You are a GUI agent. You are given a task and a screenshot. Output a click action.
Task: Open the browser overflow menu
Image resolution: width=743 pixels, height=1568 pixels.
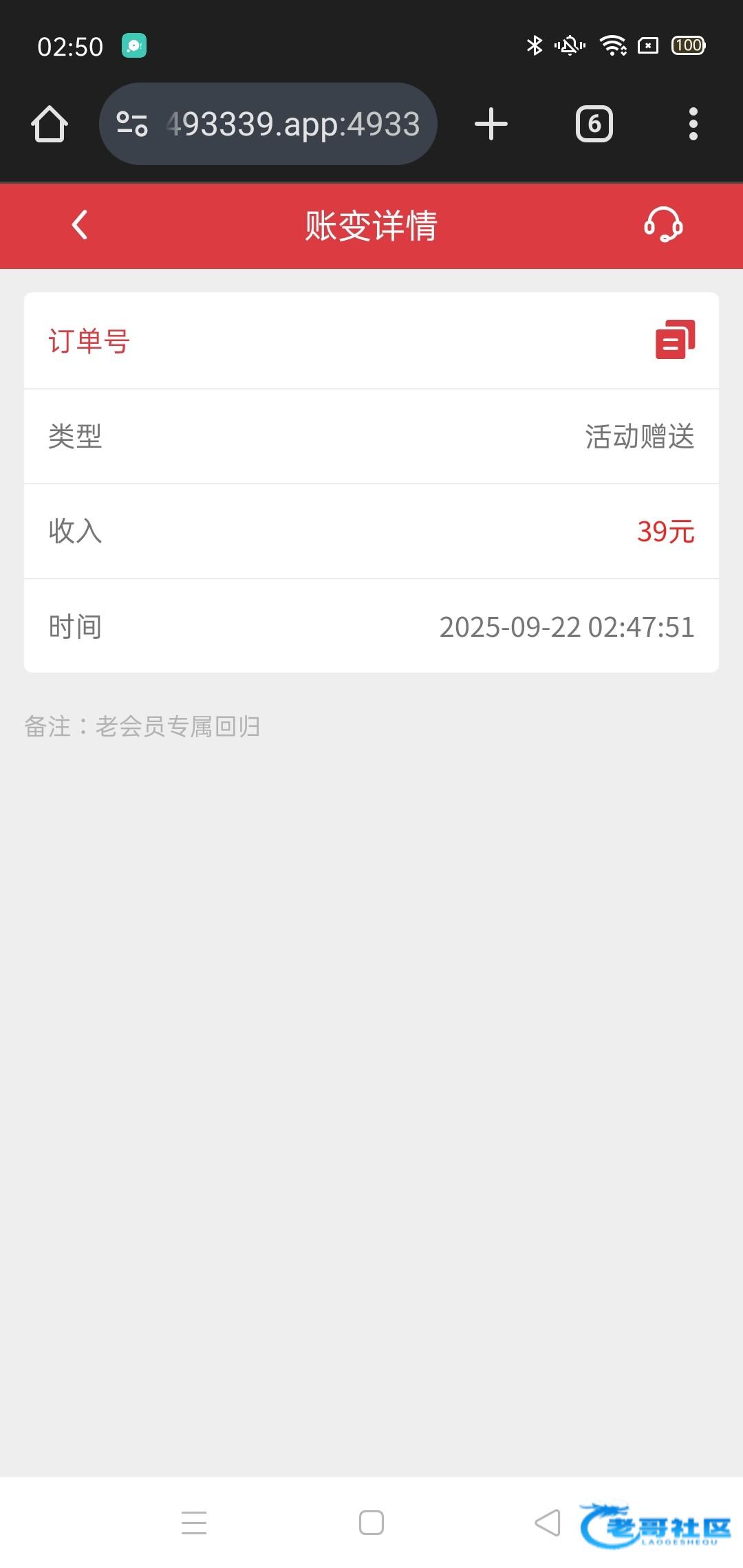(693, 124)
